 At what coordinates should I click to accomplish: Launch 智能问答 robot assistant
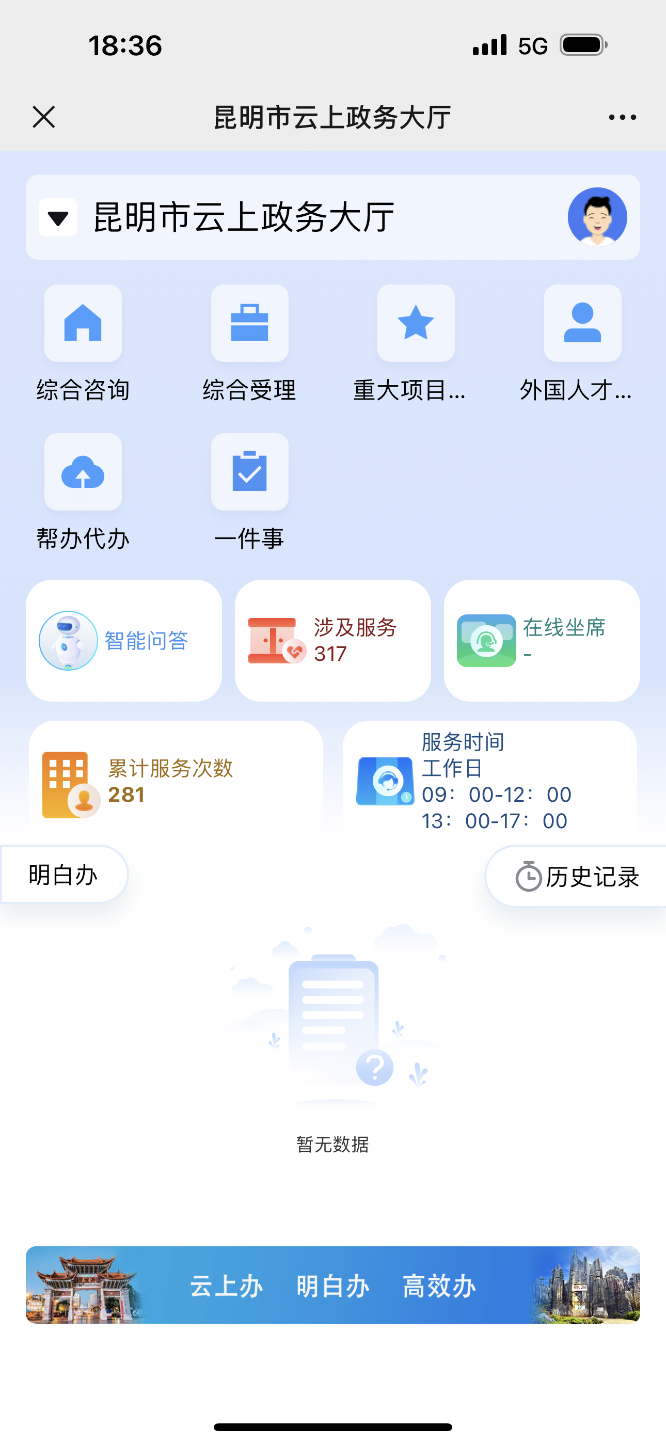(124, 641)
